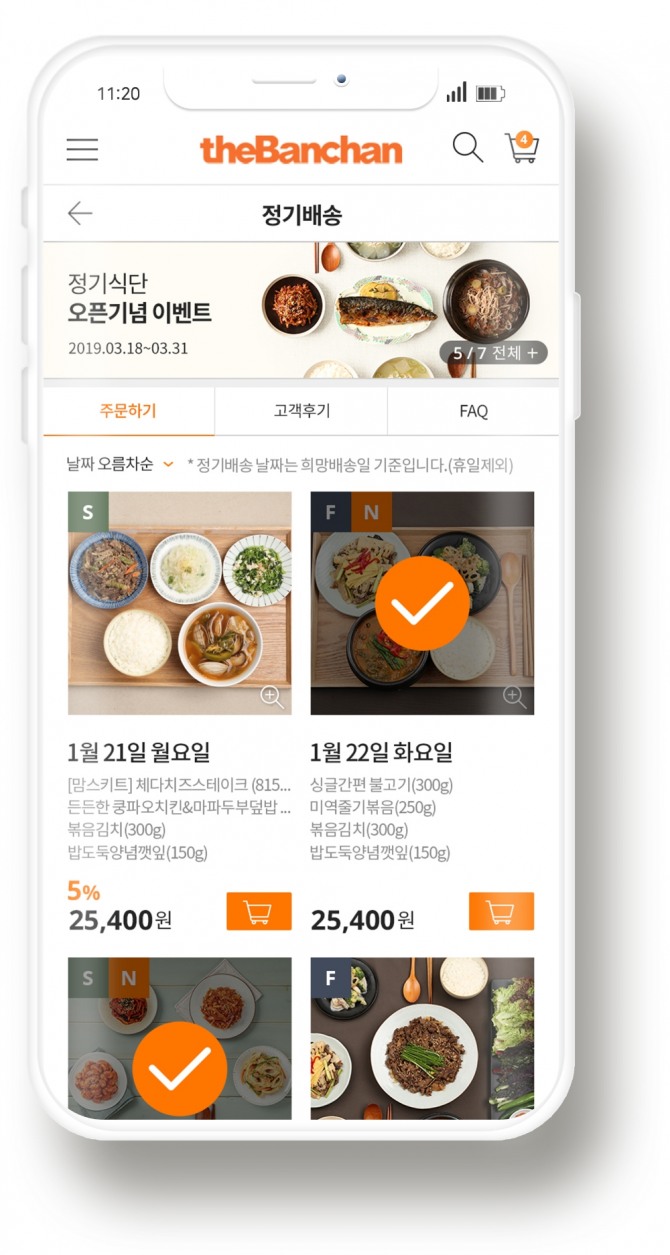
Task: View all banners via 5/7 전체 +
Action: point(493,353)
